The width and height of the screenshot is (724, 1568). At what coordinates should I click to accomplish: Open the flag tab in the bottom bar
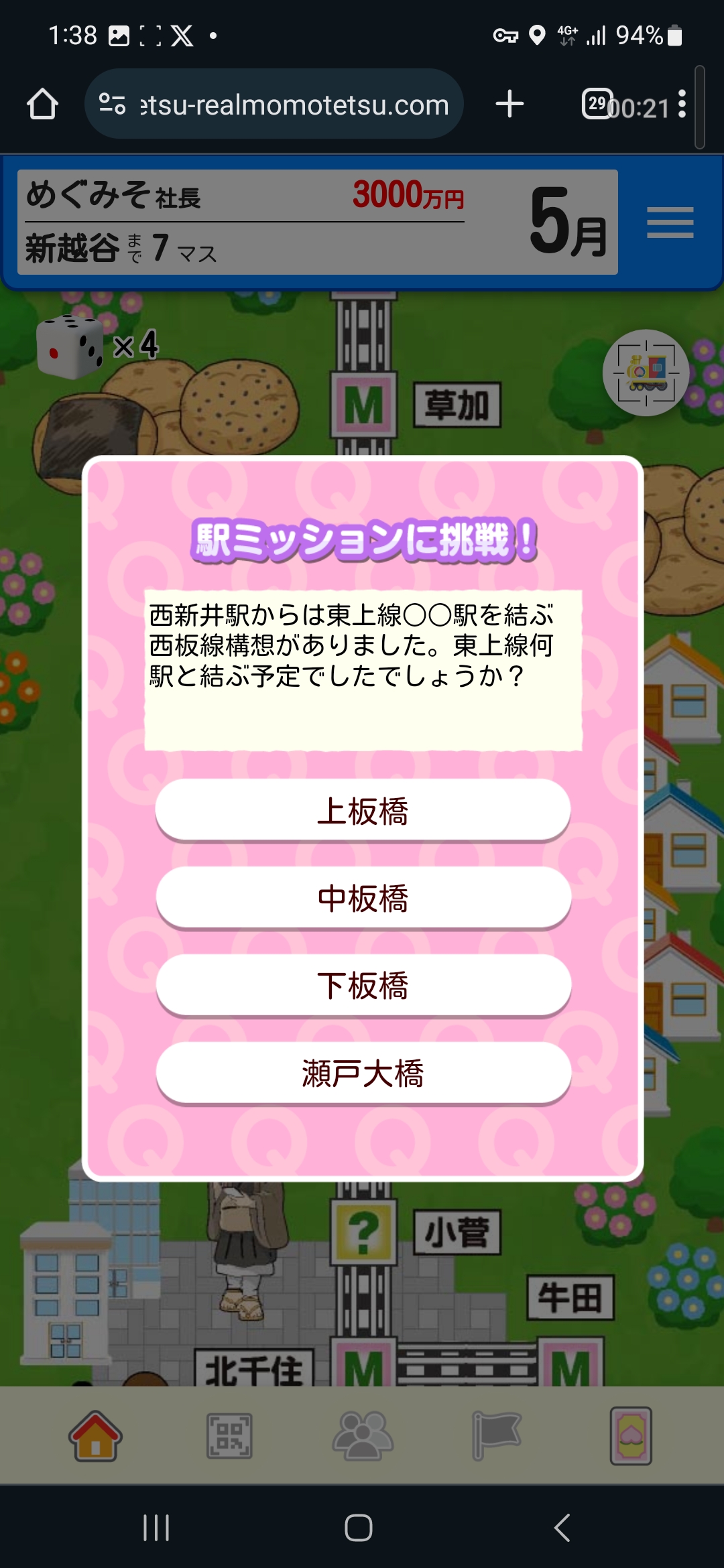[496, 1436]
